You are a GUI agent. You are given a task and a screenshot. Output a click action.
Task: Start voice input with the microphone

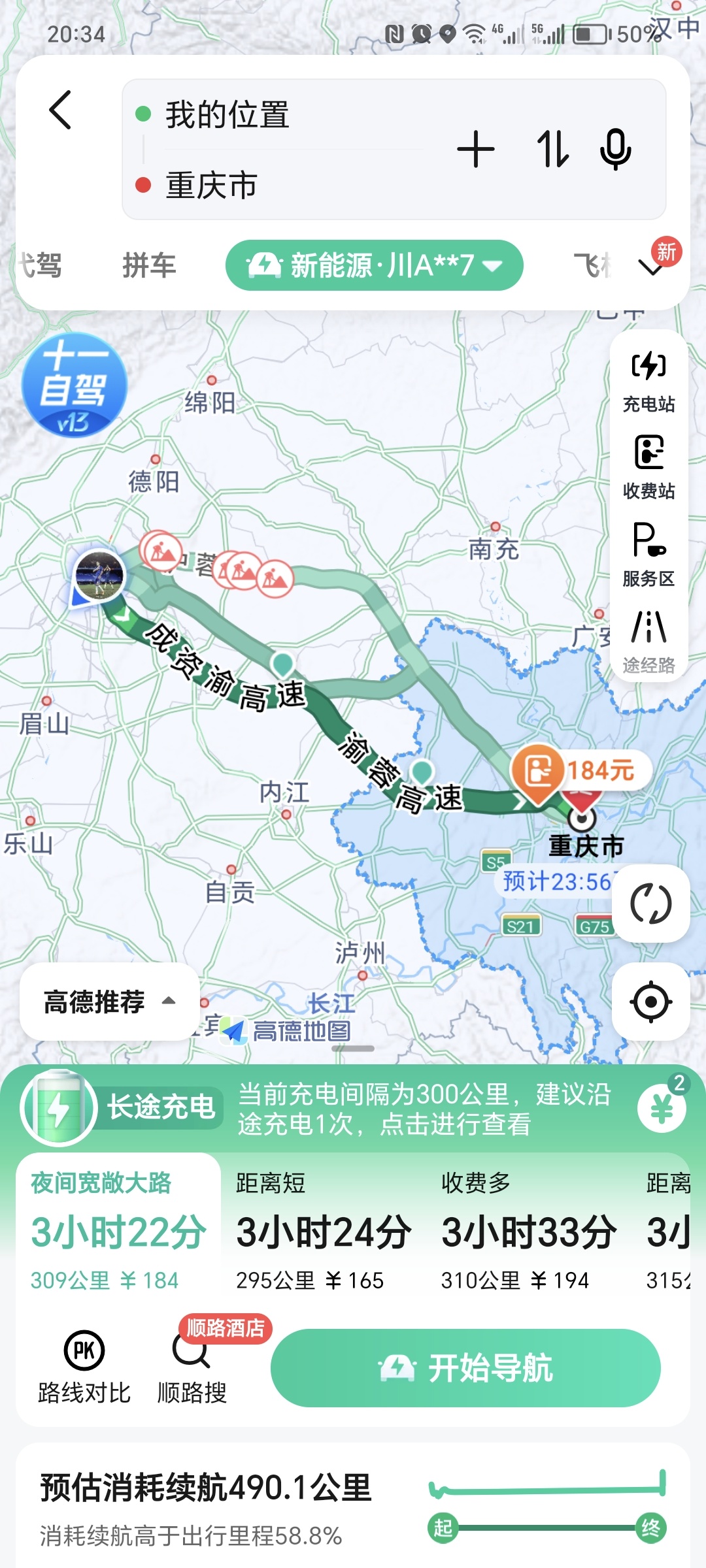click(x=615, y=150)
